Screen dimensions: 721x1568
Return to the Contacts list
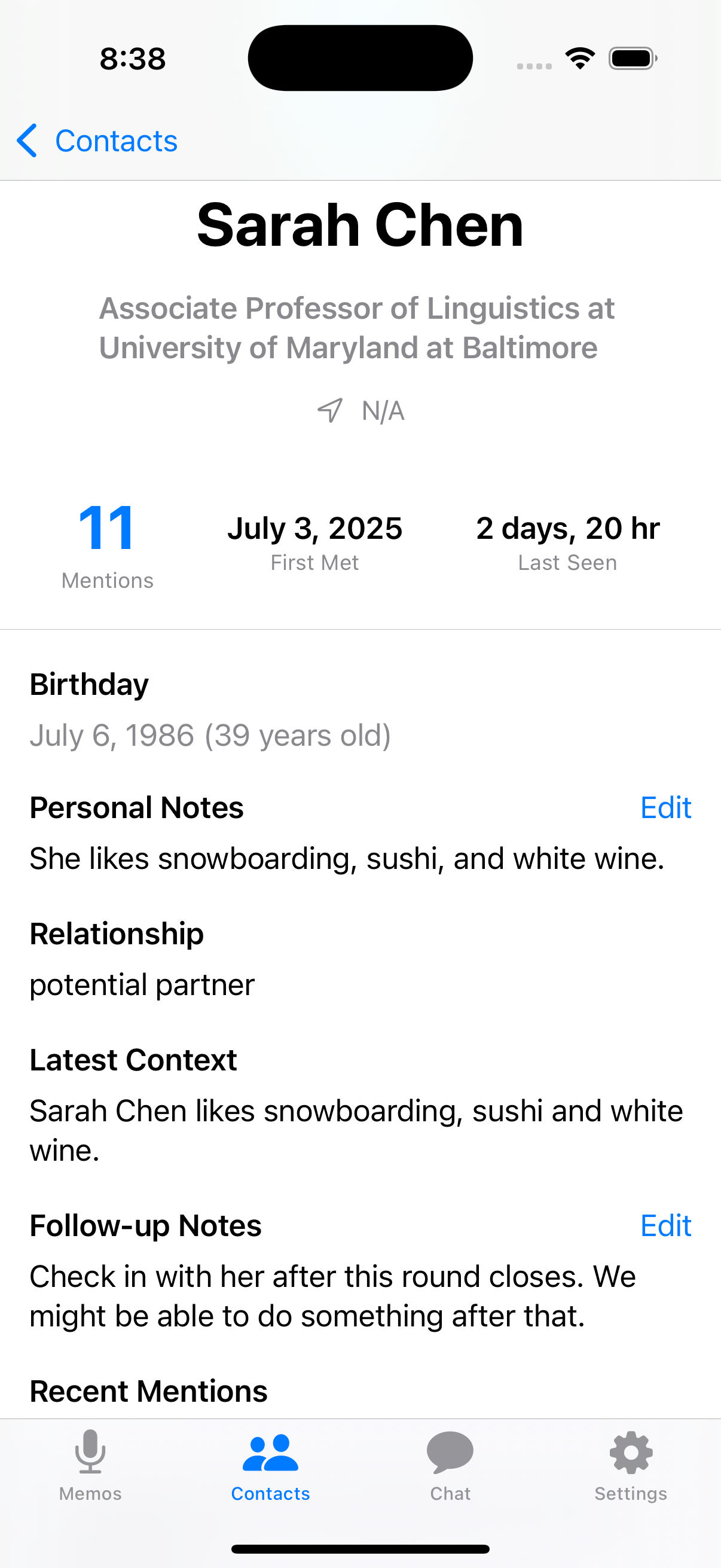(x=97, y=141)
